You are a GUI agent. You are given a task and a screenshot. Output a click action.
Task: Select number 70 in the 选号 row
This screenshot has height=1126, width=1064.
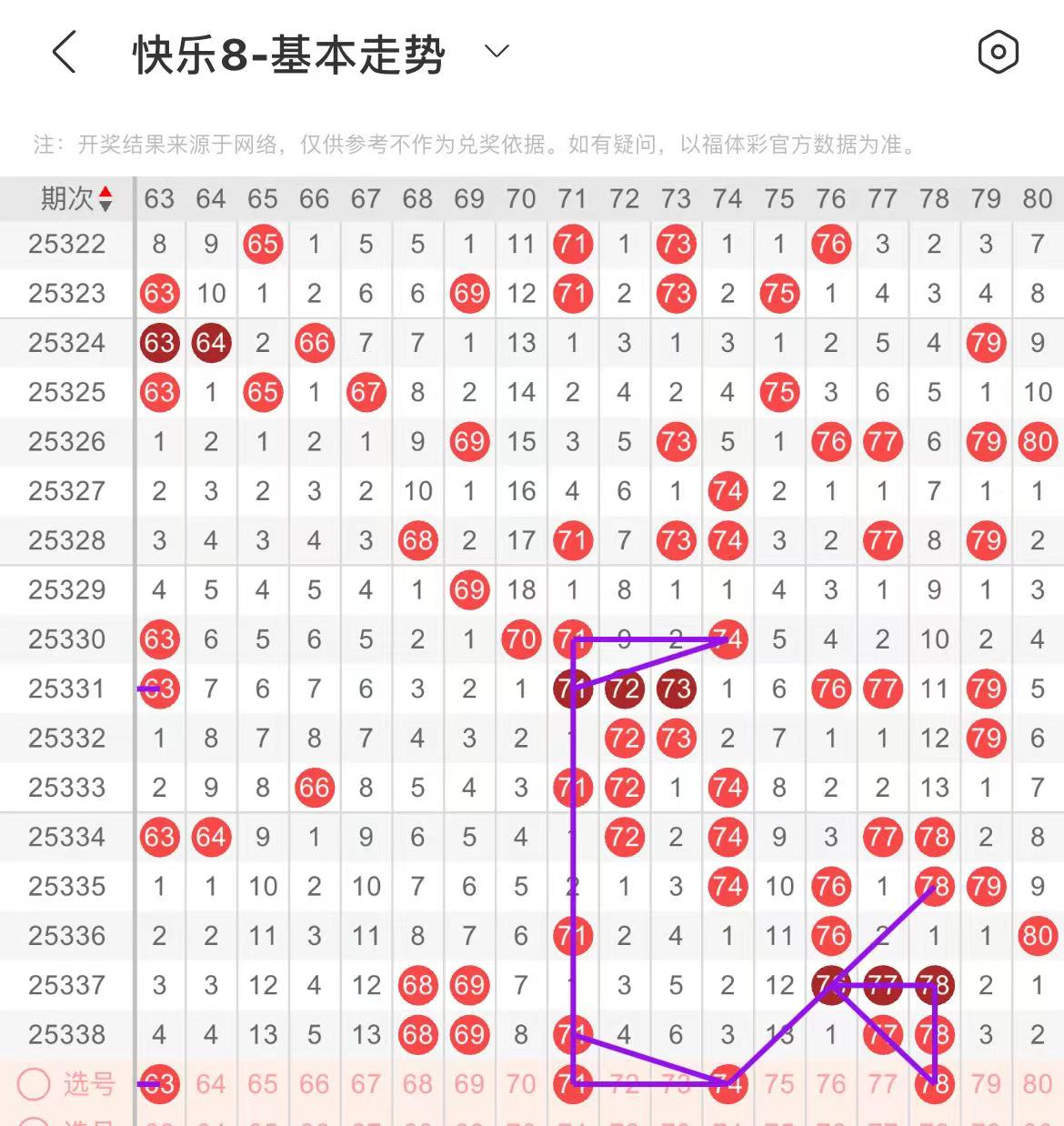click(521, 1084)
